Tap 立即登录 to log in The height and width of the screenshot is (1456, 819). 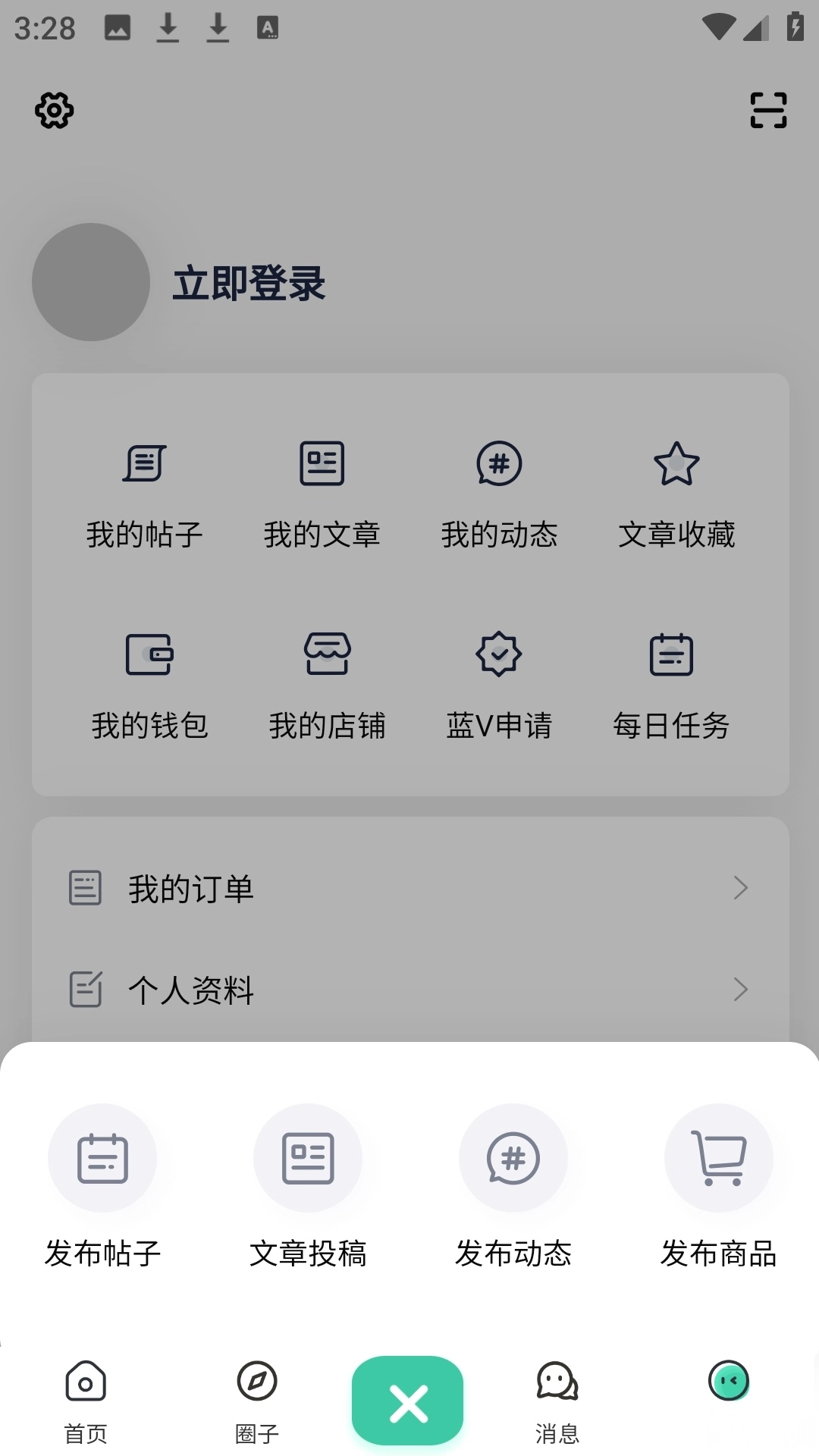249,286
